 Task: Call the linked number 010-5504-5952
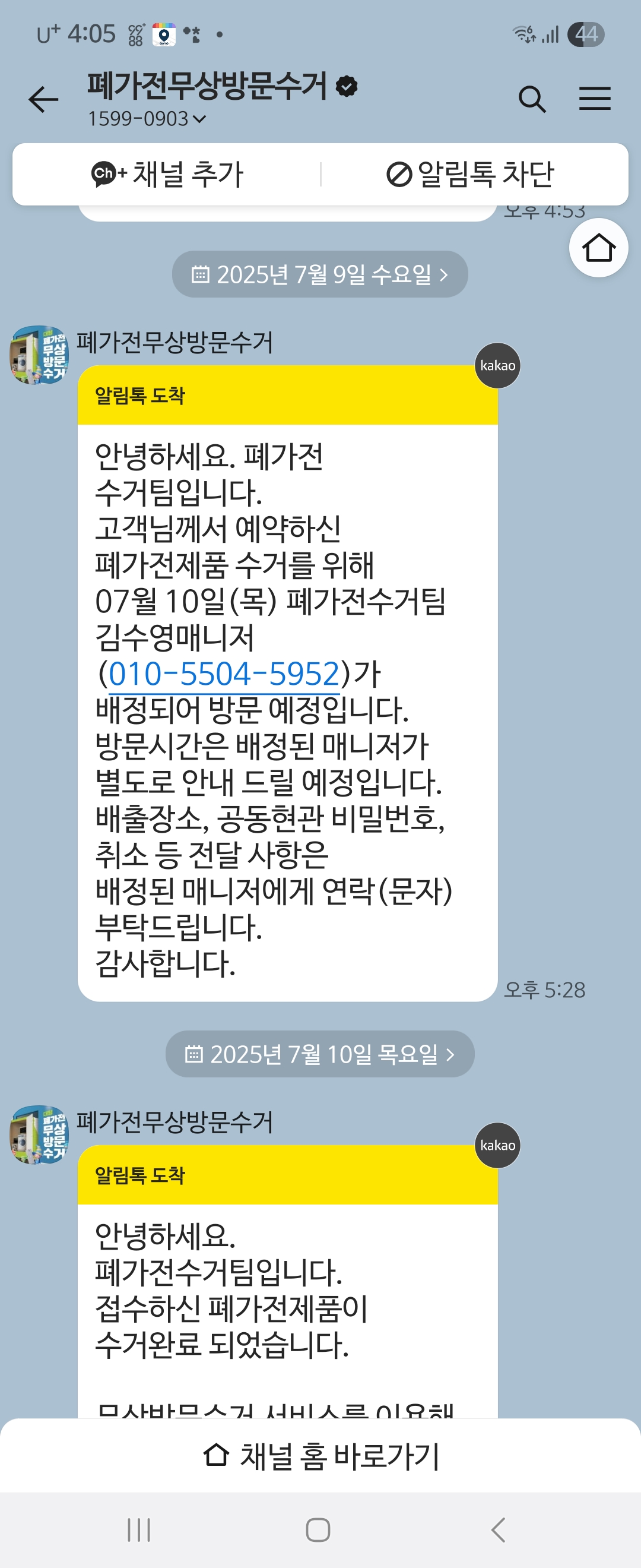click(x=223, y=674)
